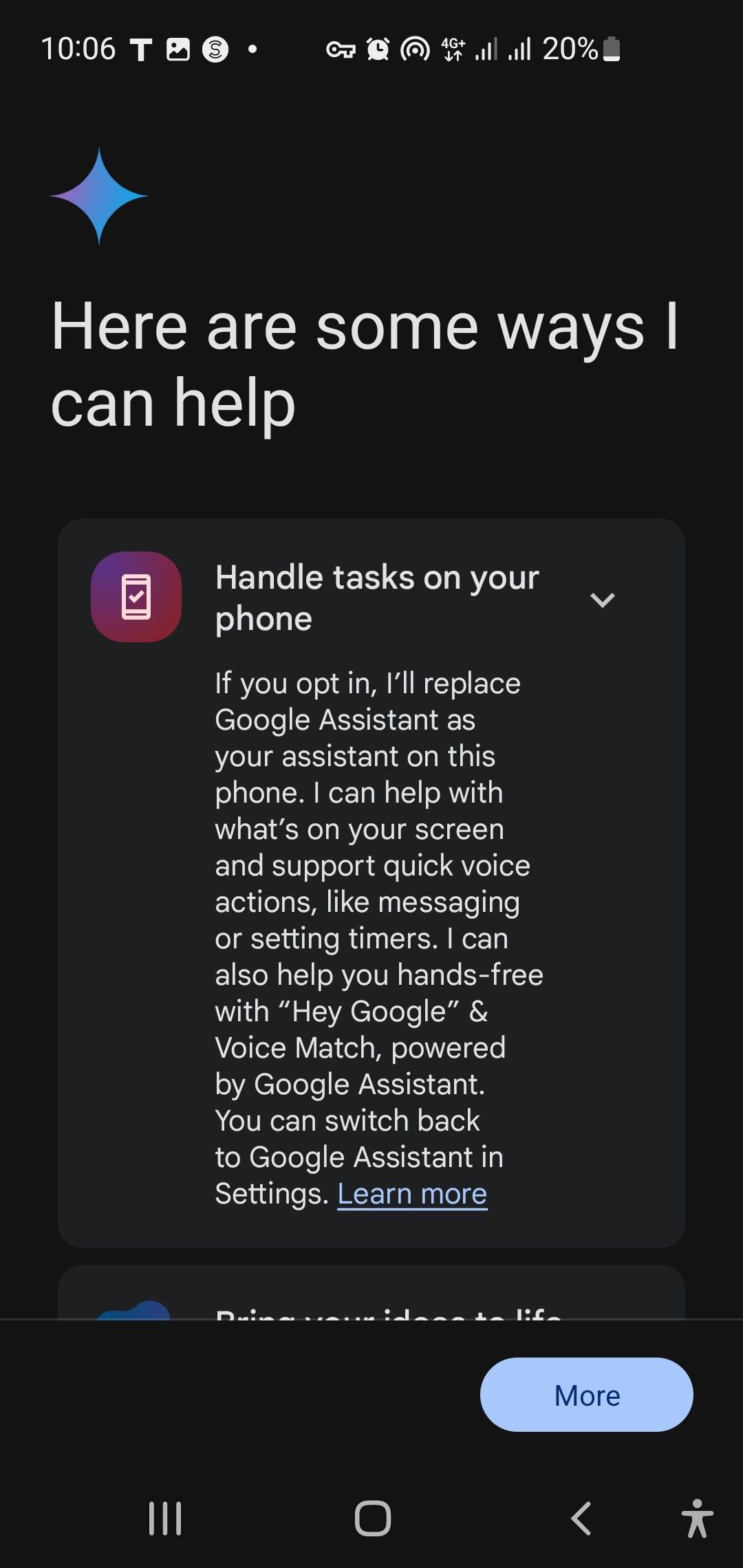The image size is (743, 1568).
Task: Open the Learn more link
Action: pyautogui.click(x=412, y=1194)
